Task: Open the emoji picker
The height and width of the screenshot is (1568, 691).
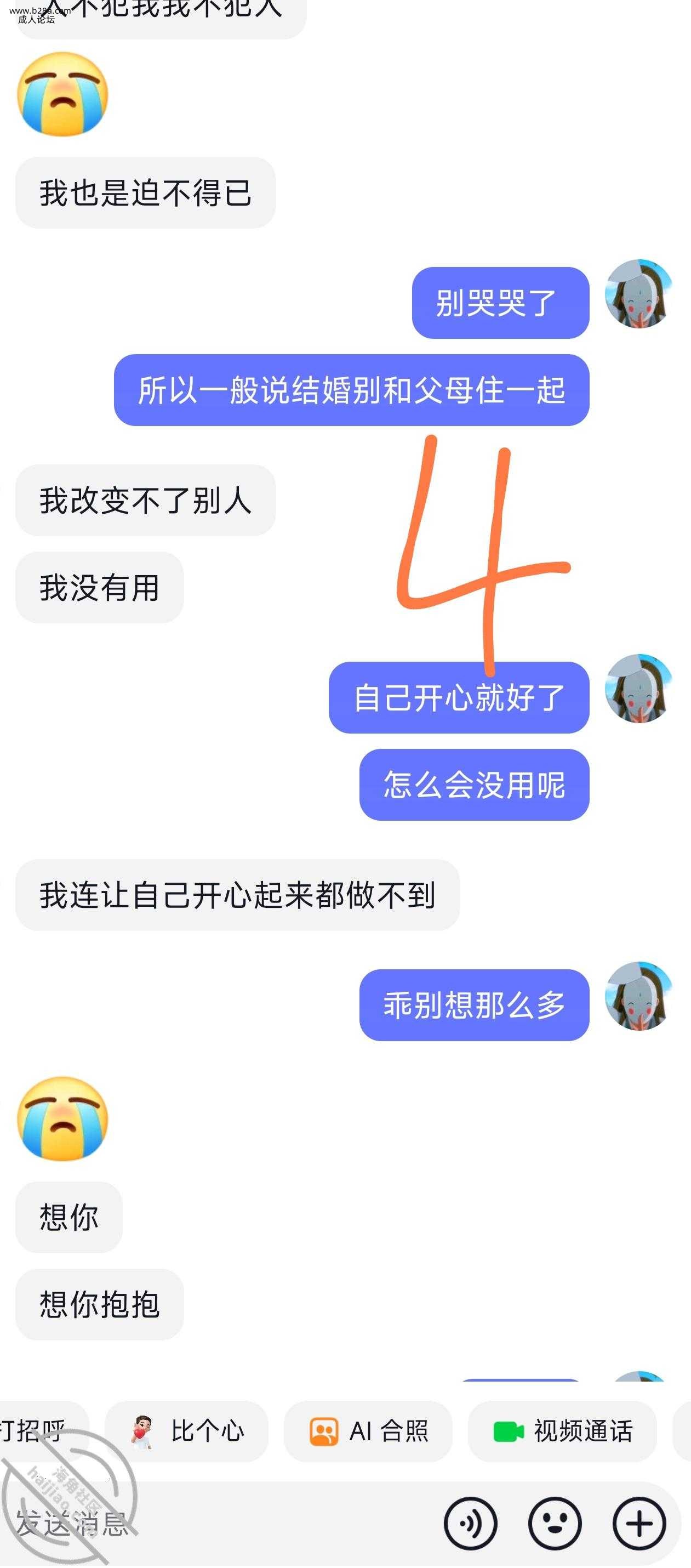Action: pos(555,1524)
